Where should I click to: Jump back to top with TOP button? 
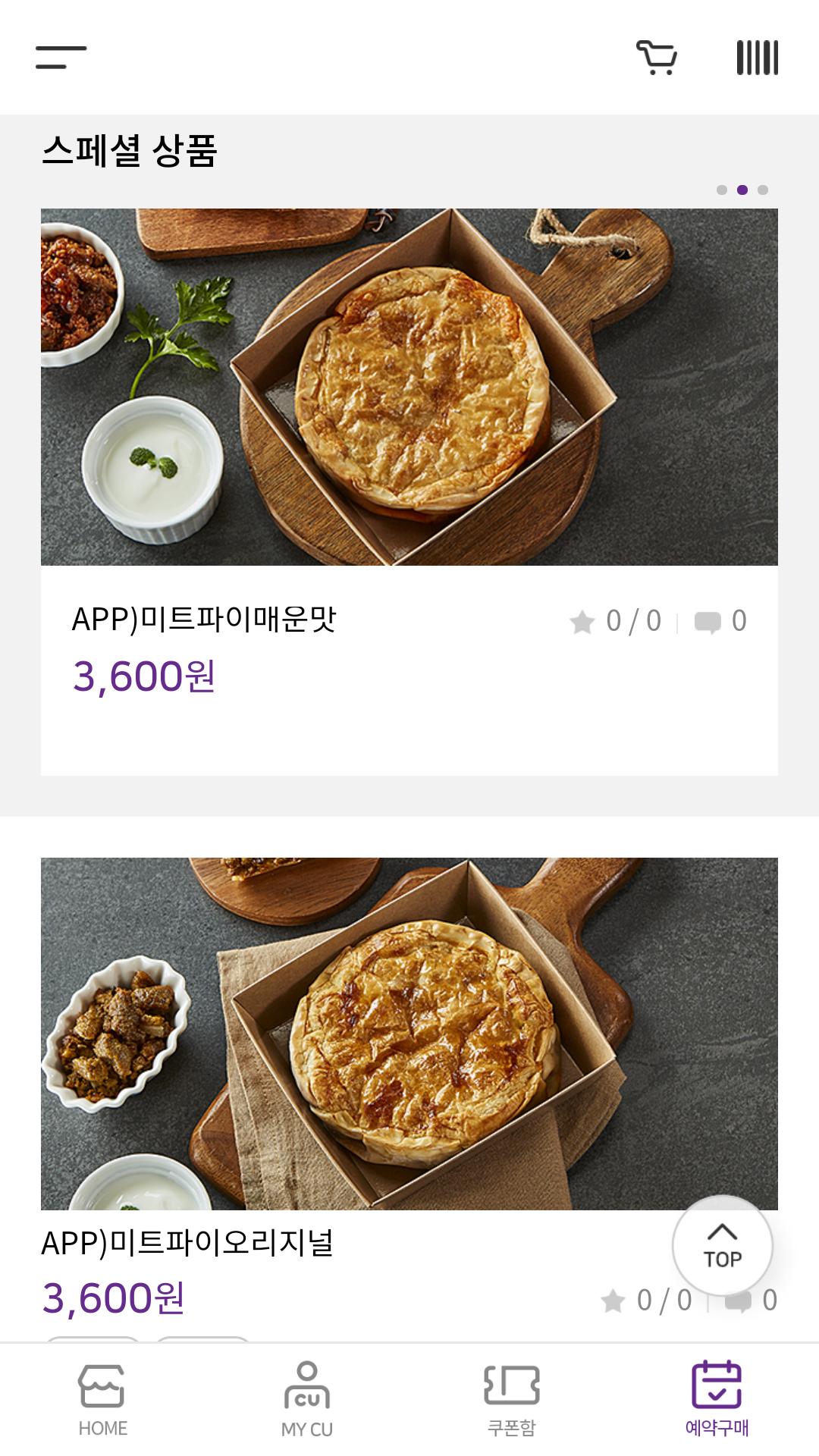tap(722, 1245)
